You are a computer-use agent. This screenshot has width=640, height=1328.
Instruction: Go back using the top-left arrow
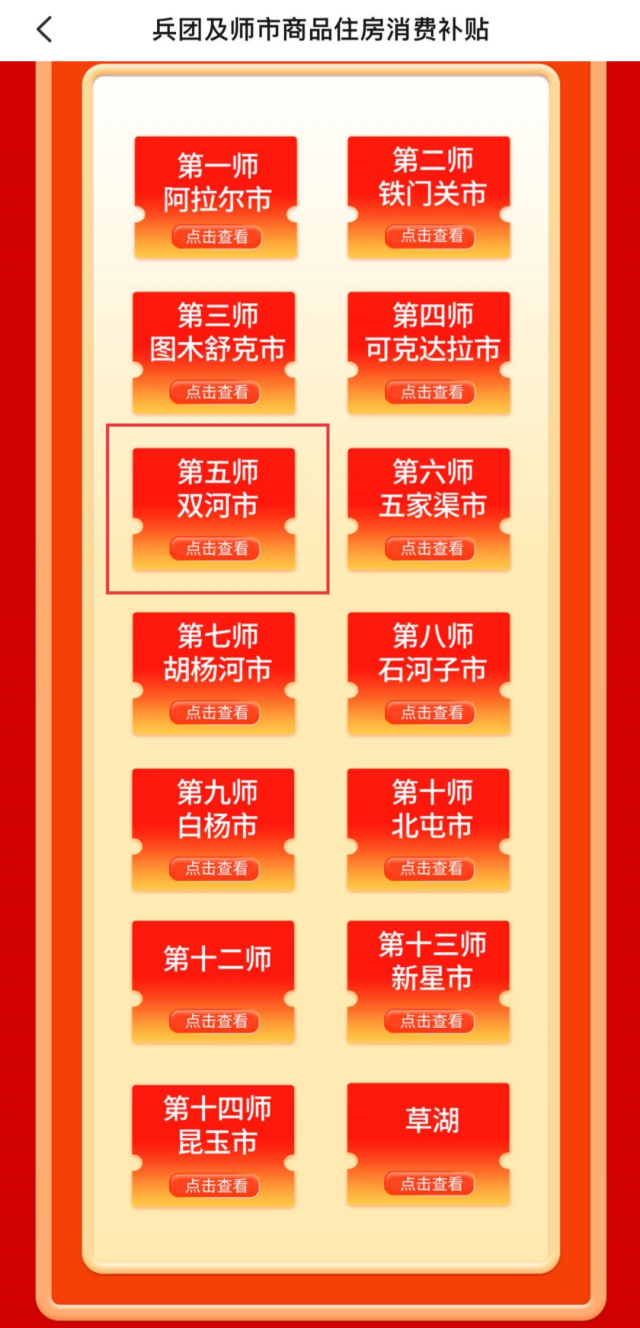tap(44, 30)
